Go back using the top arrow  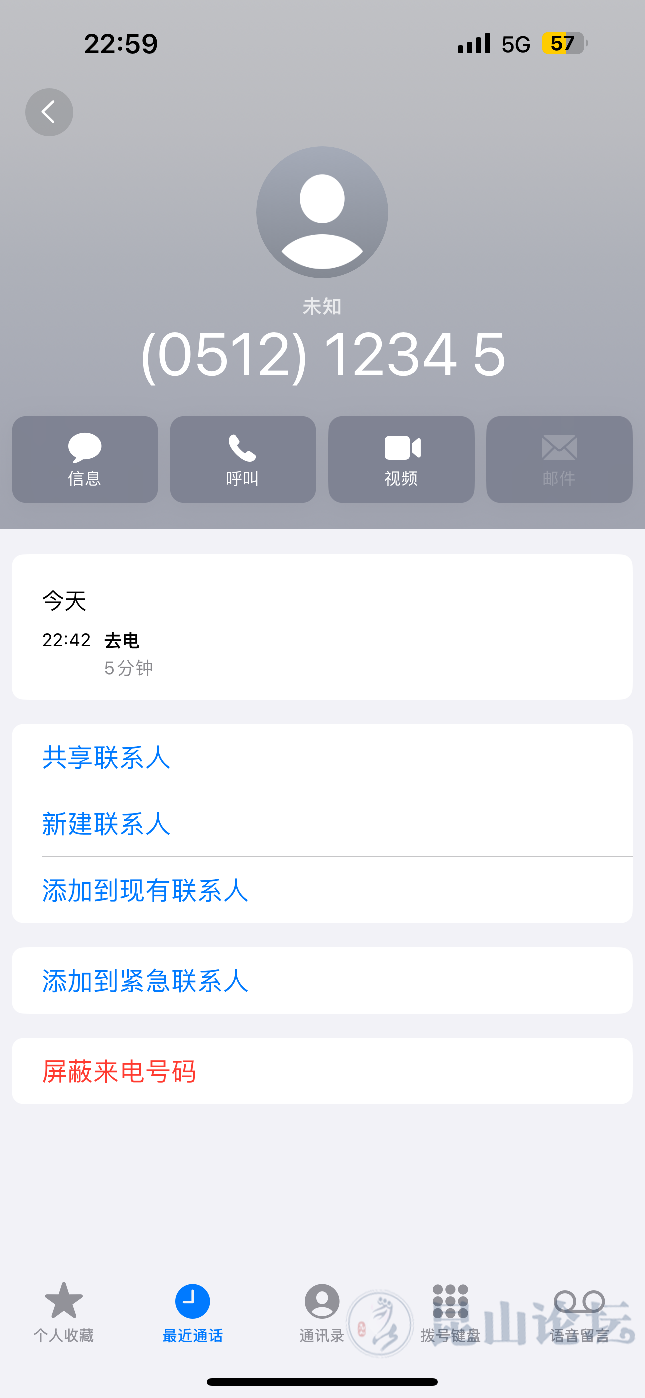point(49,112)
